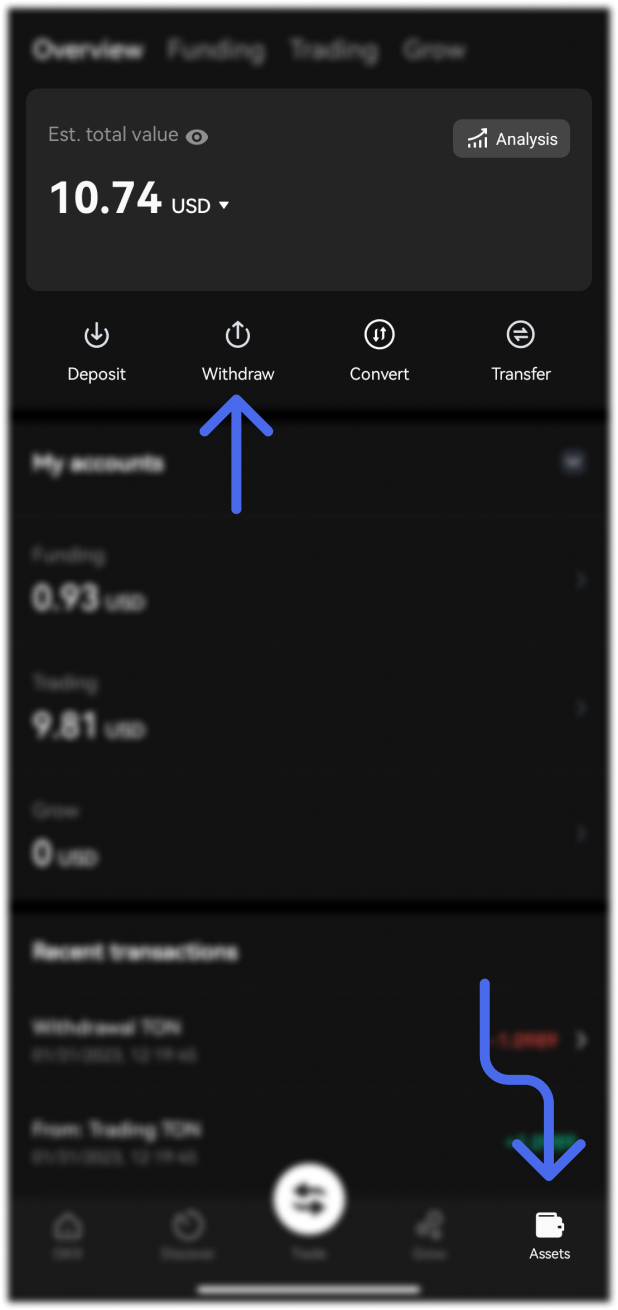The width and height of the screenshot is (618, 1310).
Task: Start a Deposit
Action: (97, 352)
